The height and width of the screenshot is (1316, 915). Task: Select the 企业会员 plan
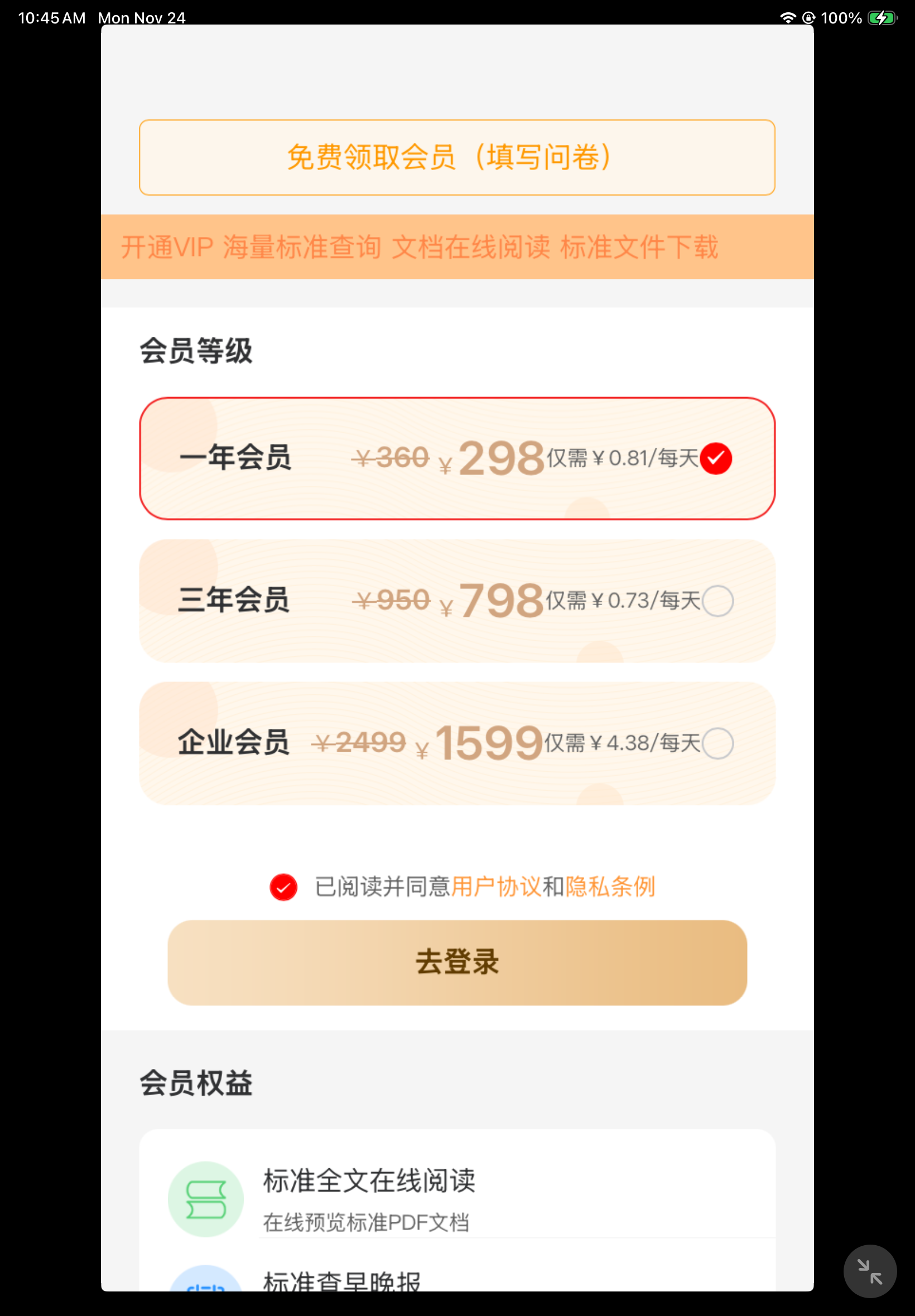click(457, 743)
